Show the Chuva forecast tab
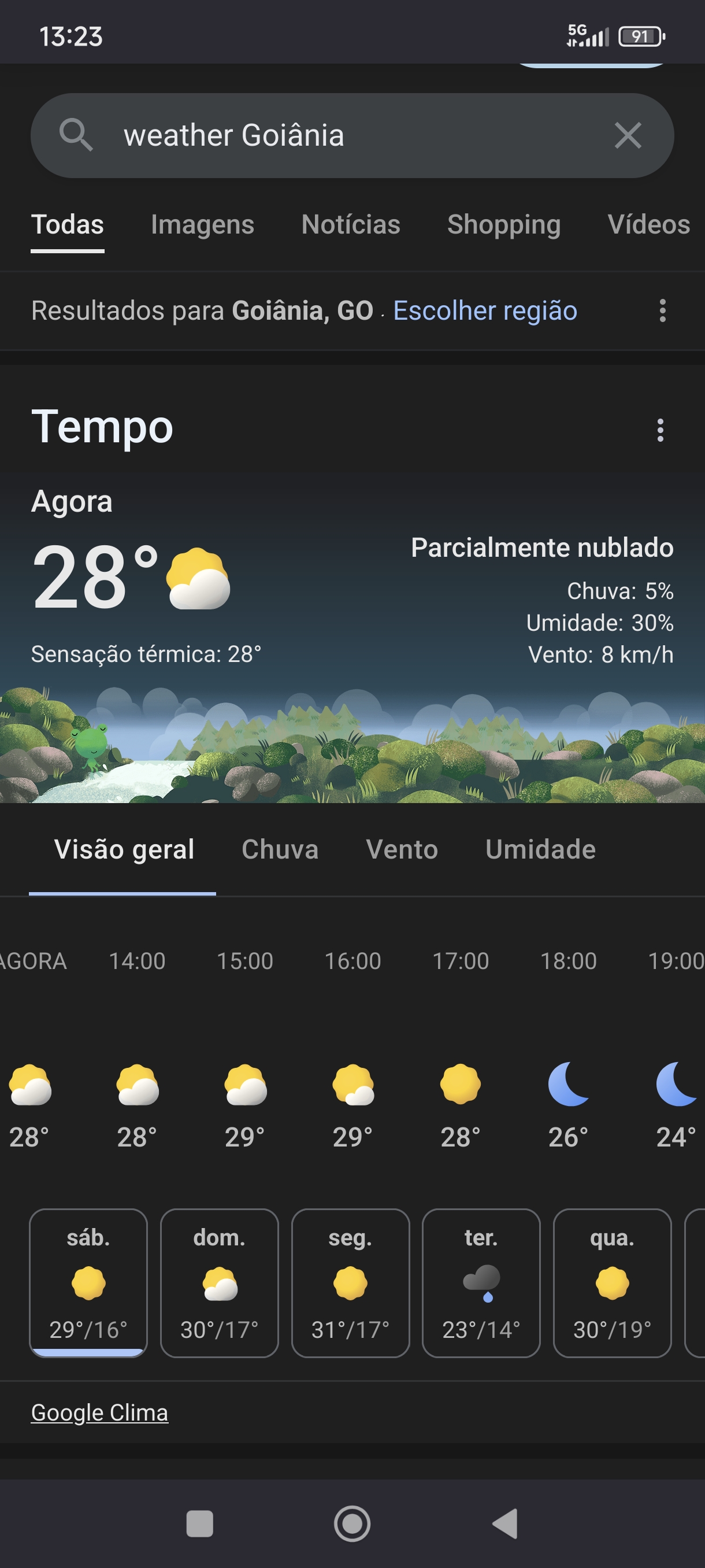The image size is (705, 1568). 280,849
